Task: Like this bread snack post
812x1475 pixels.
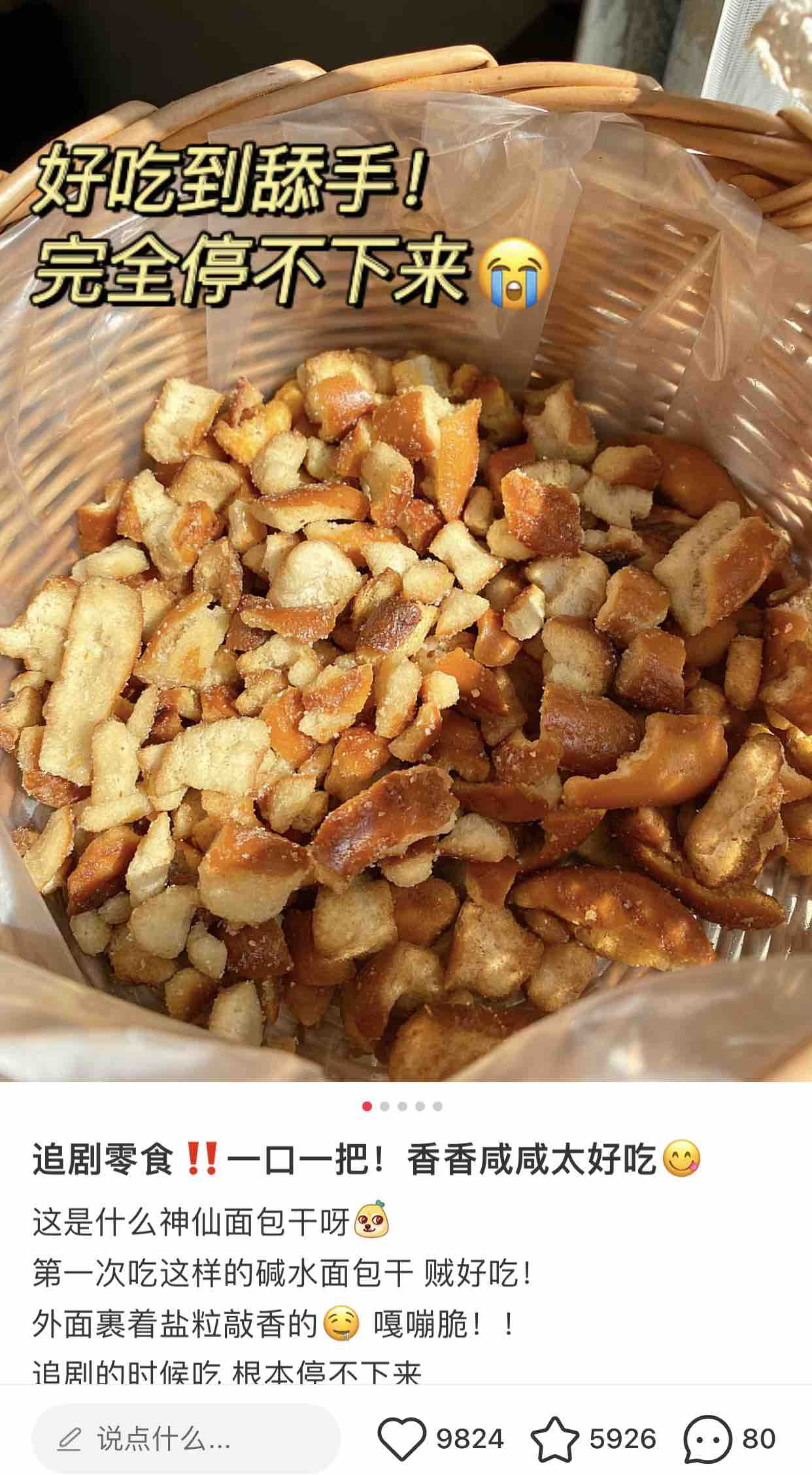Action: click(401, 1438)
